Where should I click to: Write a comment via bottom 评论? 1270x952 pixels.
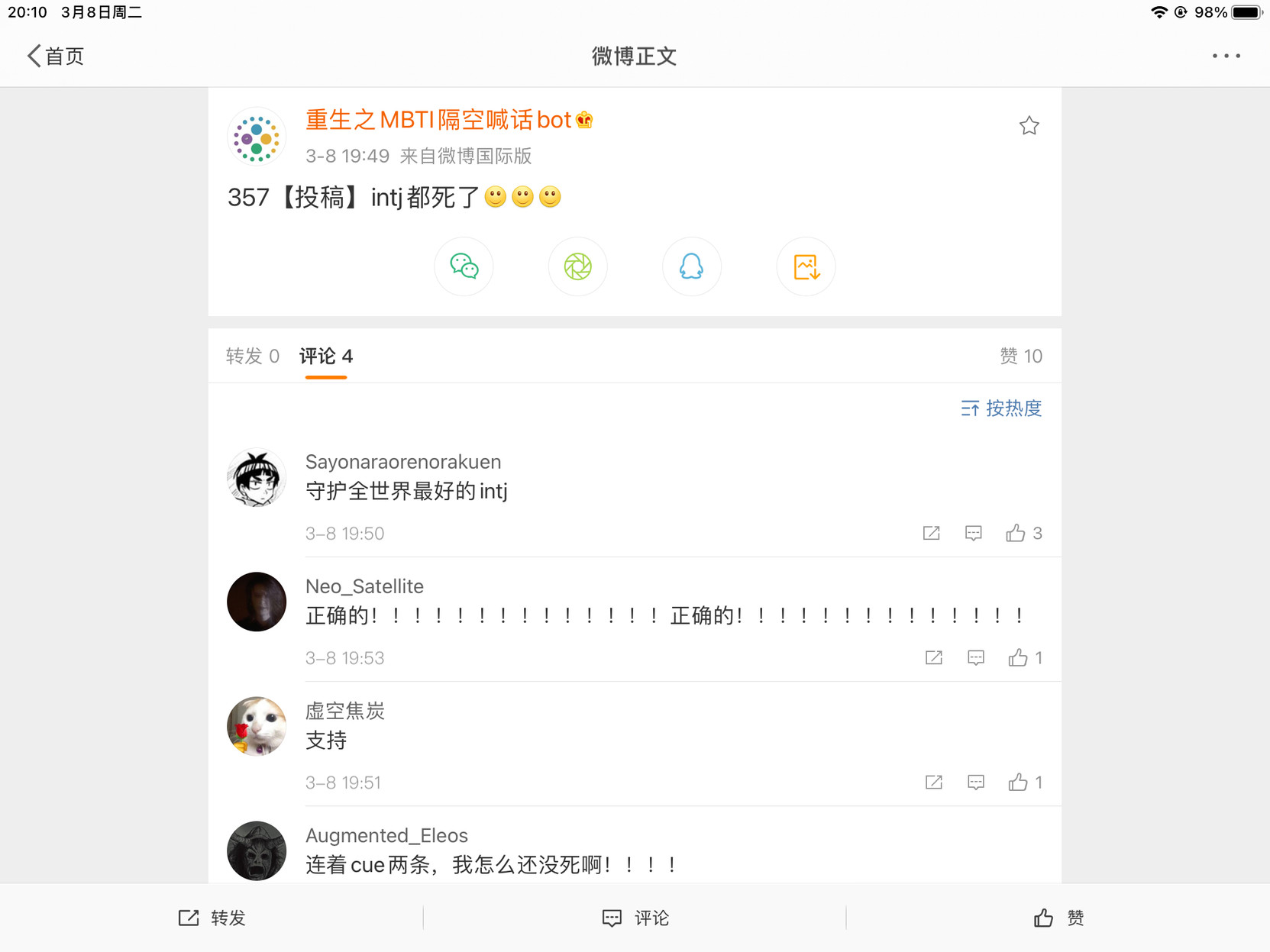pos(635,918)
